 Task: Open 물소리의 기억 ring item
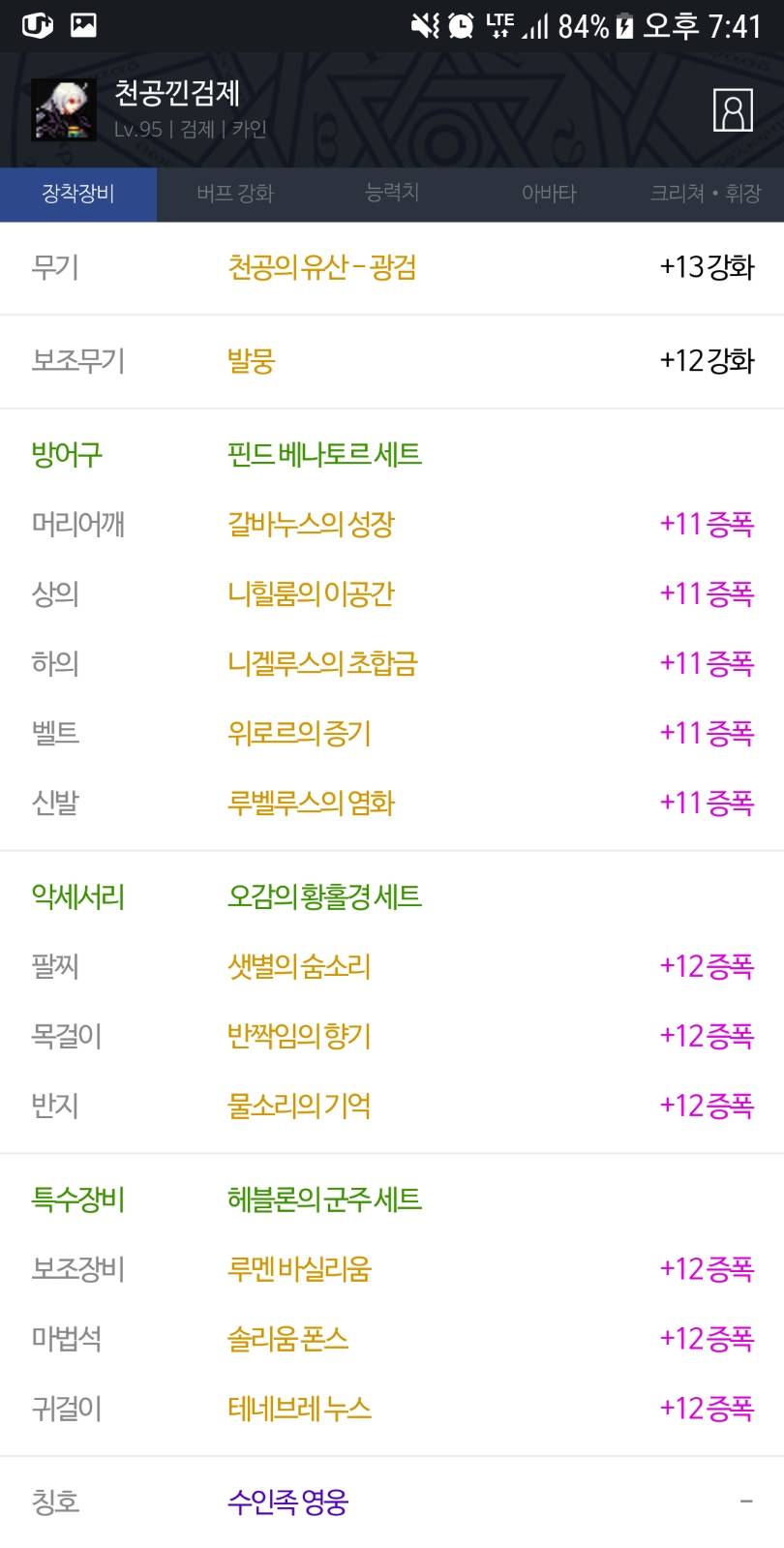pyautogui.click(x=299, y=1106)
